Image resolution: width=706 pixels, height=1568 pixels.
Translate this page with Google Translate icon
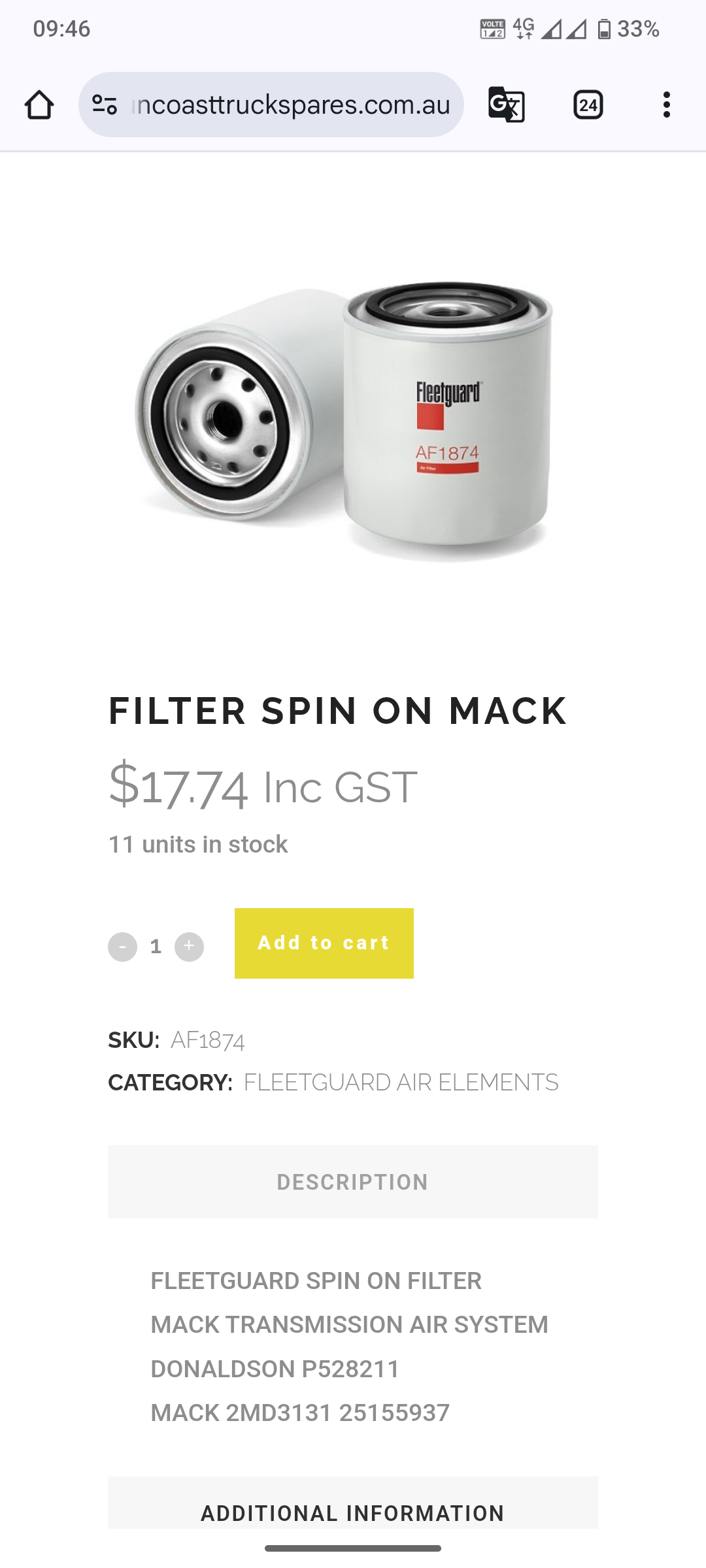(x=507, y=105)
